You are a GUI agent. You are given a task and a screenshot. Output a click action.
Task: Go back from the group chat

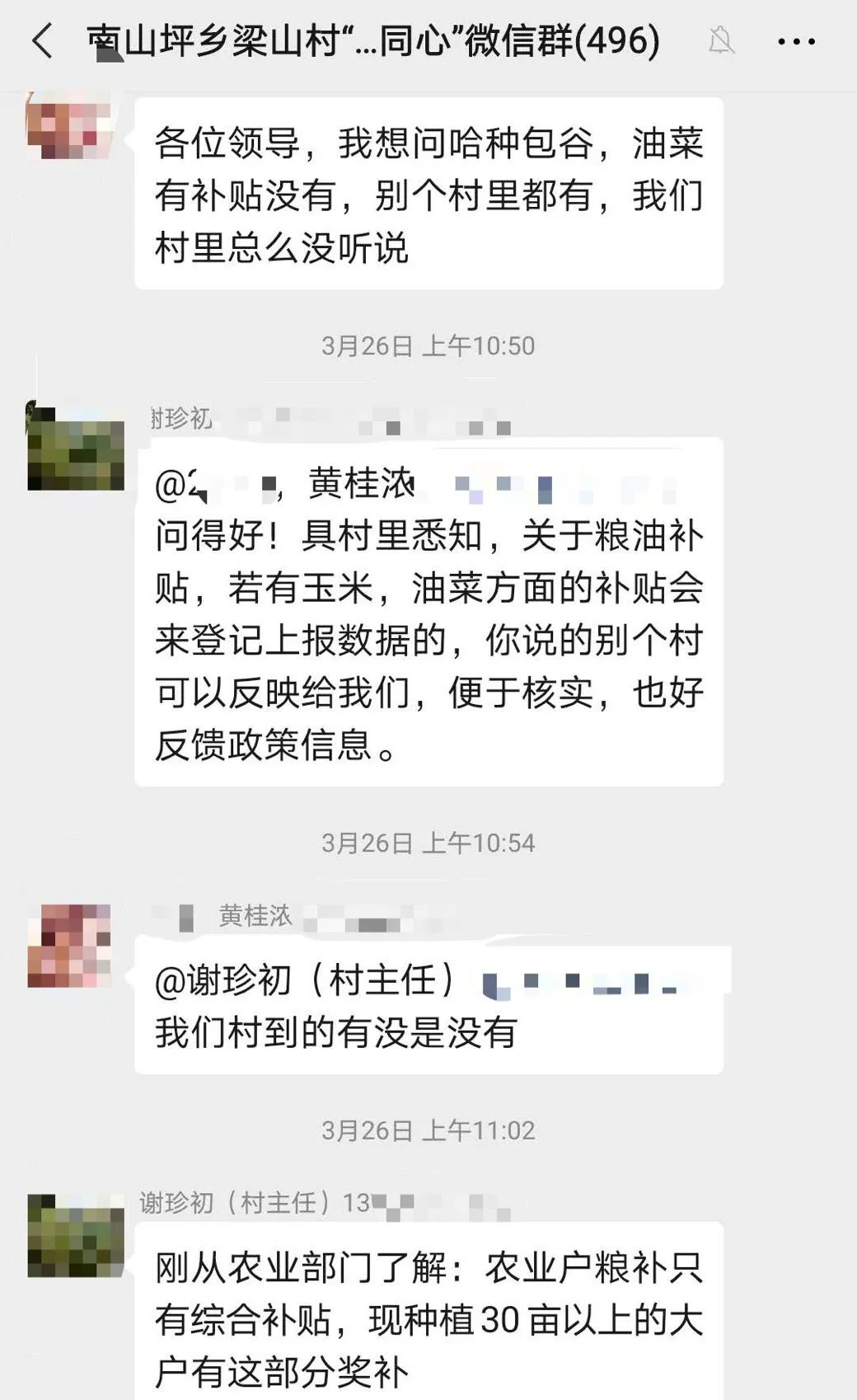43,40
